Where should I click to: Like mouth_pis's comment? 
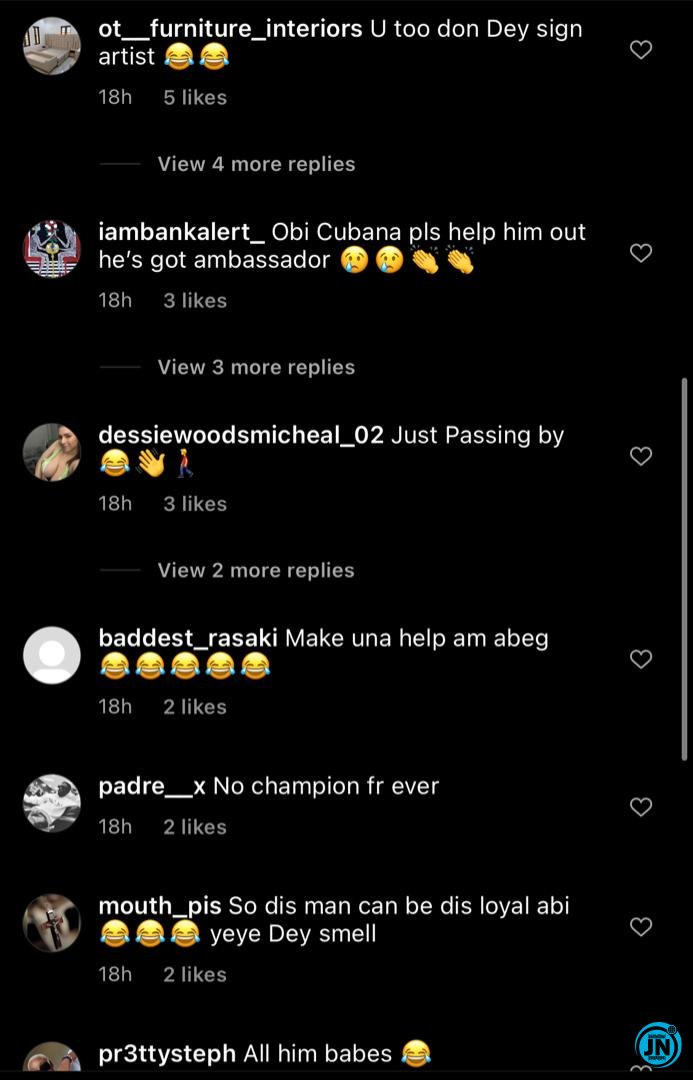coord(641,927)
